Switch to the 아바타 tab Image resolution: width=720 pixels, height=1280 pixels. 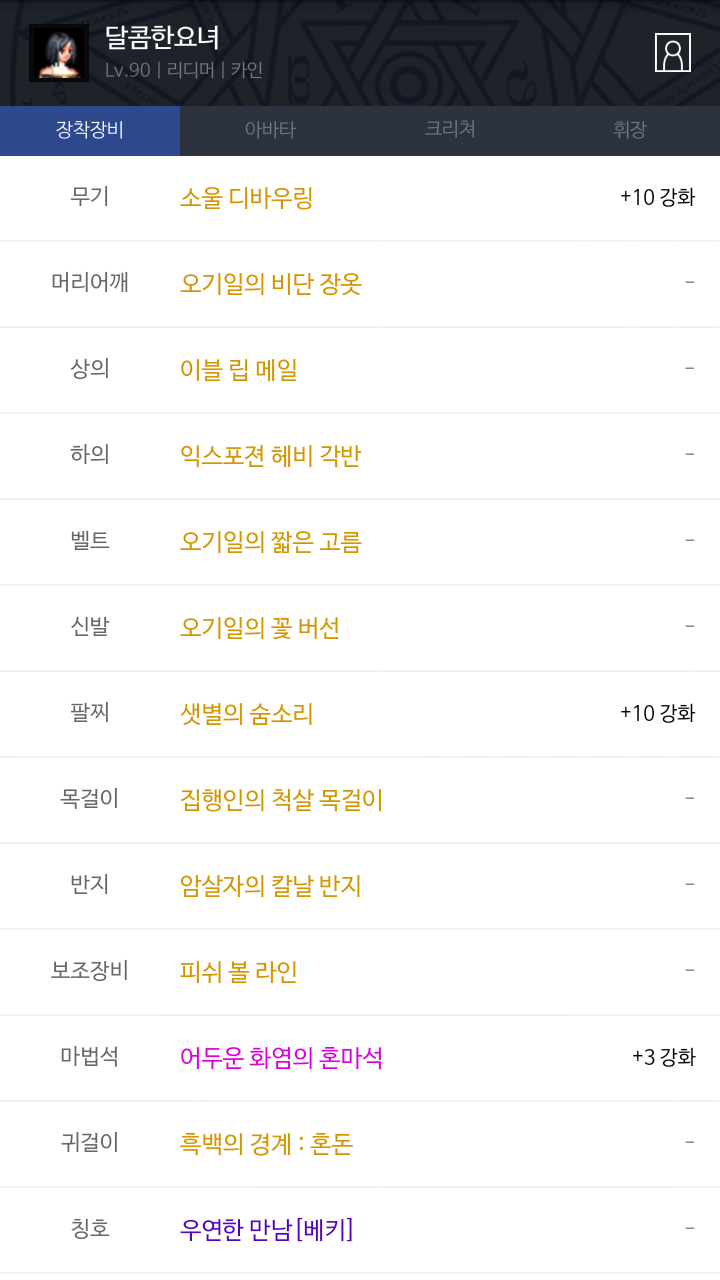(270, 130)
